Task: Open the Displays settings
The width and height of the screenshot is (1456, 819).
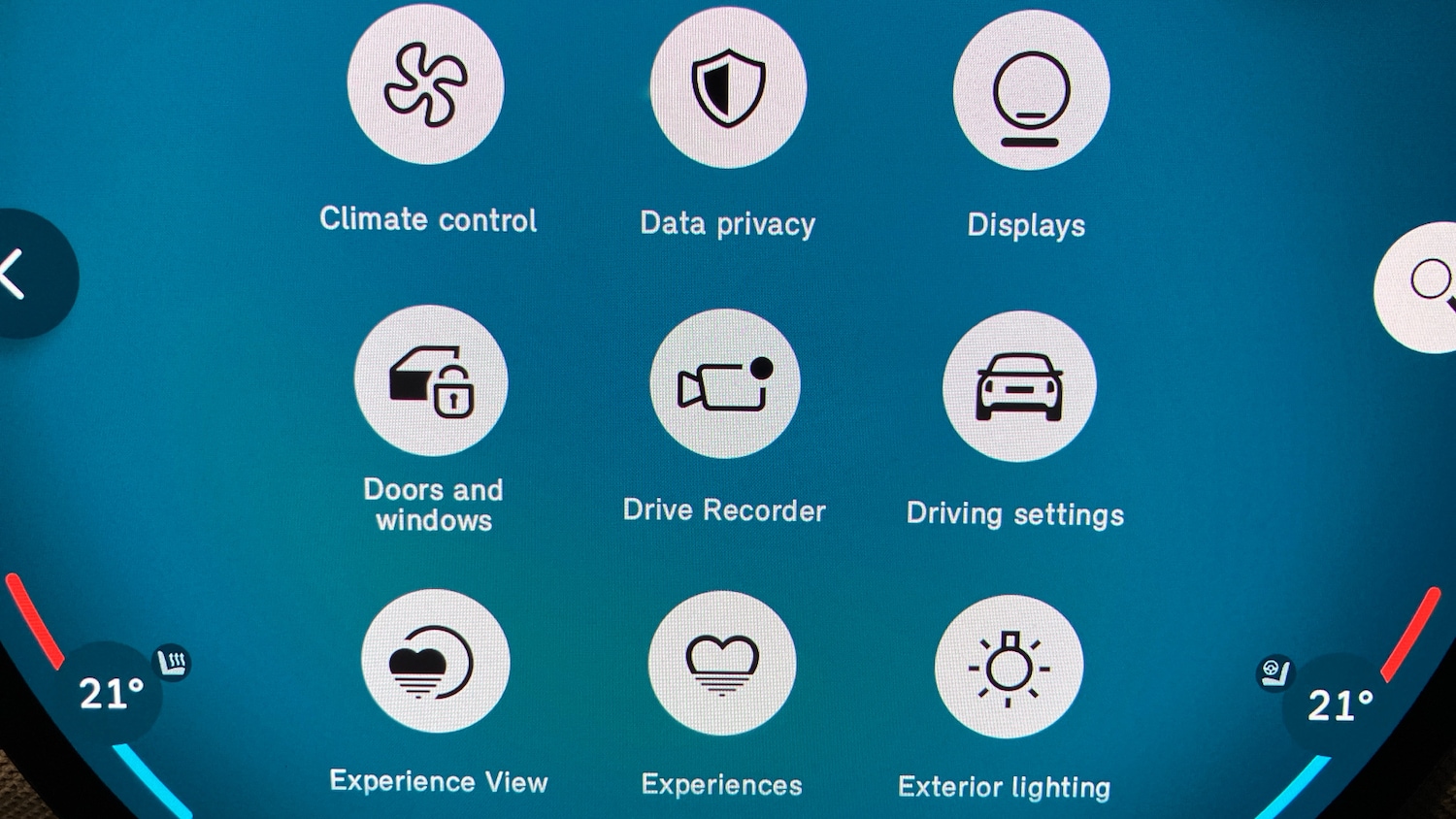Action: coord(1031,90)
